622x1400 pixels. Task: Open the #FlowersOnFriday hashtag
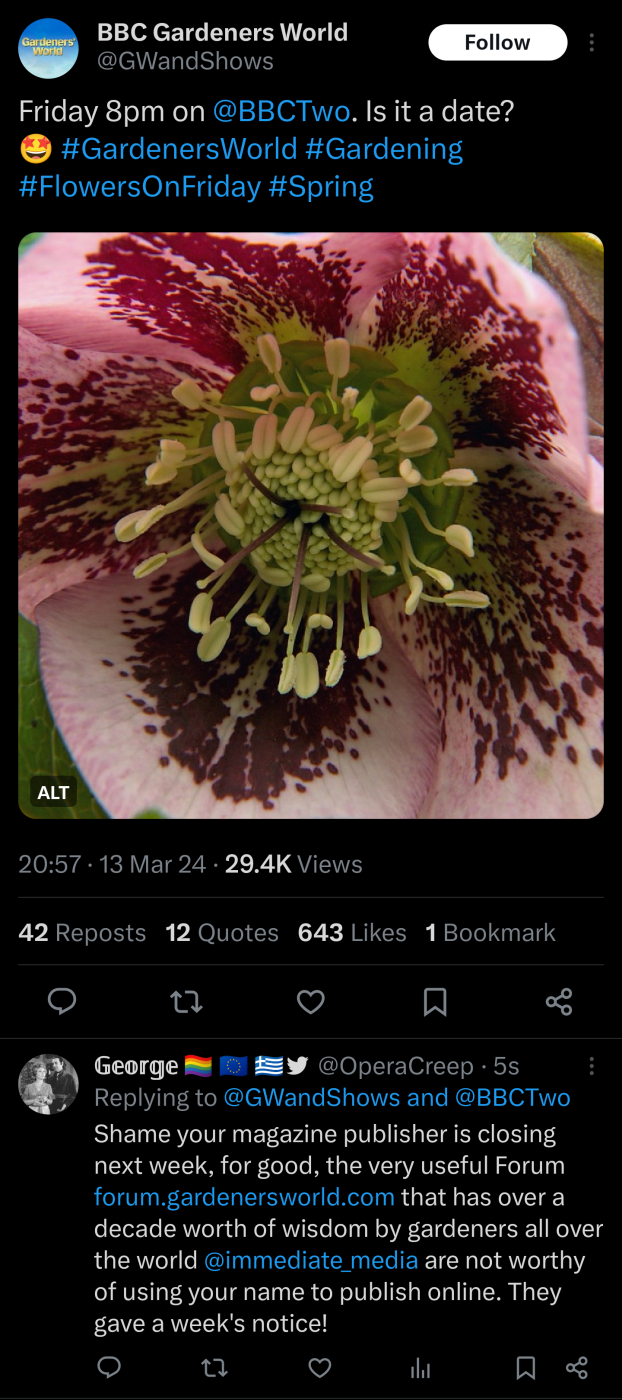139,186
